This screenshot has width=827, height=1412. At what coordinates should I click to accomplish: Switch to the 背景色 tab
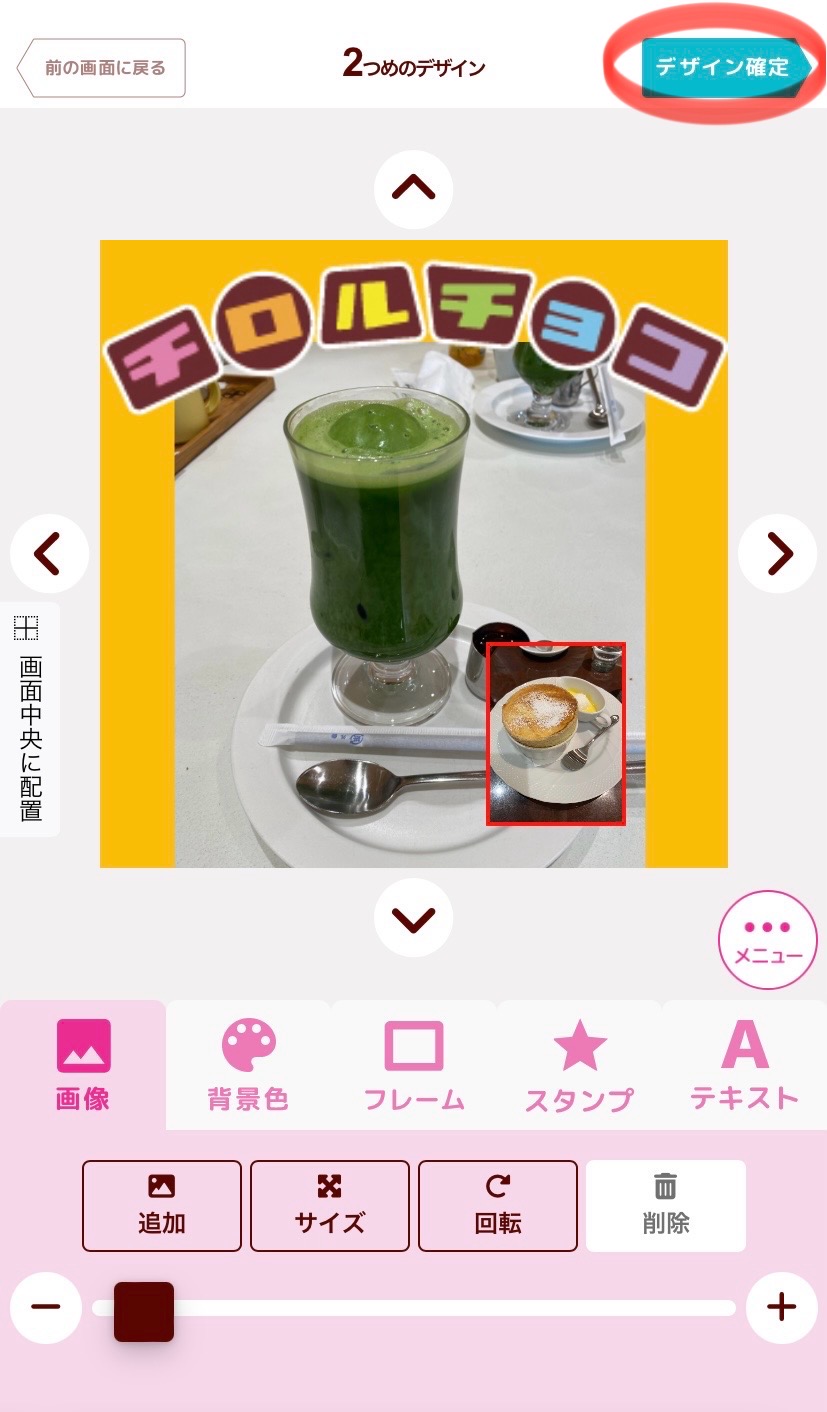click(248, 1066)
